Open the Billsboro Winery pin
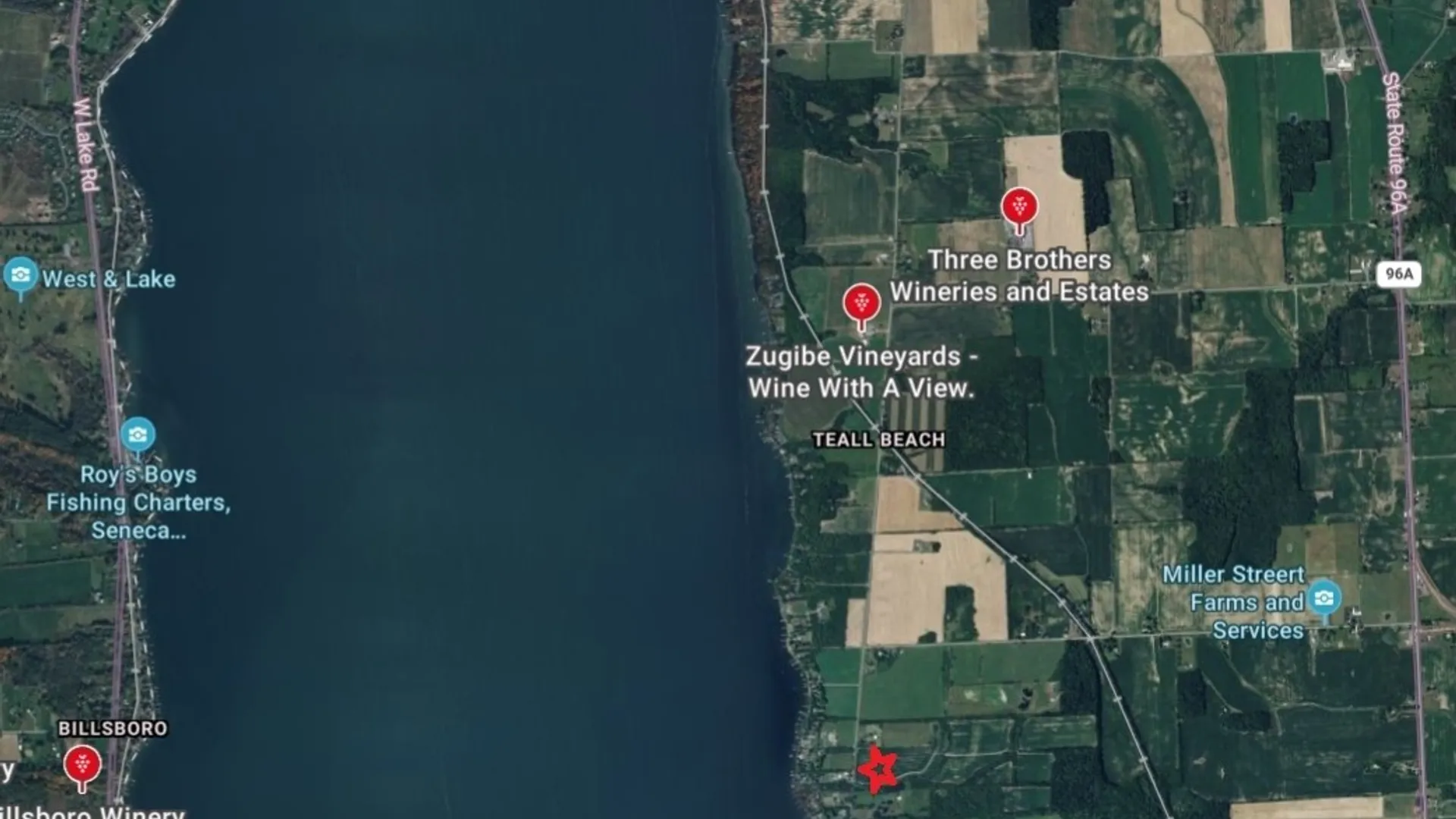Screen dimensions: 1456x819 (x=83, y=764)
